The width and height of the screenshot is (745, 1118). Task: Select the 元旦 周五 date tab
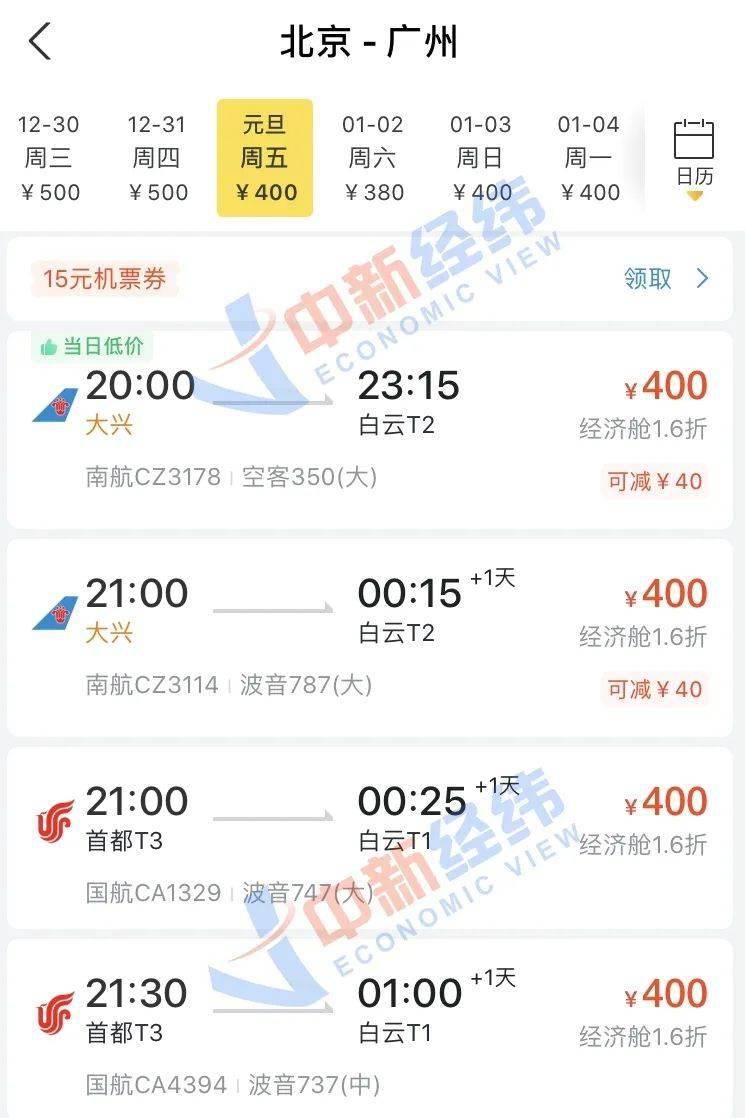264,158
